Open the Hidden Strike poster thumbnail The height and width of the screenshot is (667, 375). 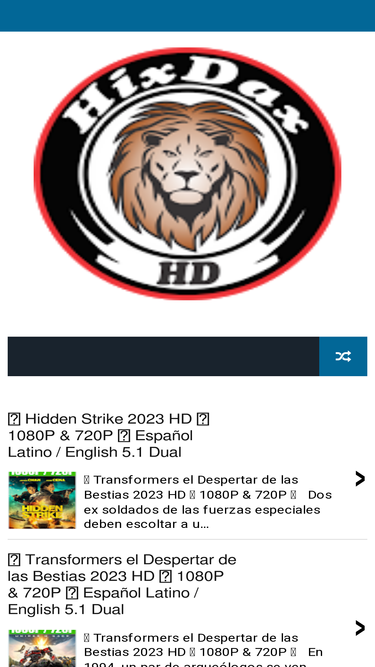42,500
